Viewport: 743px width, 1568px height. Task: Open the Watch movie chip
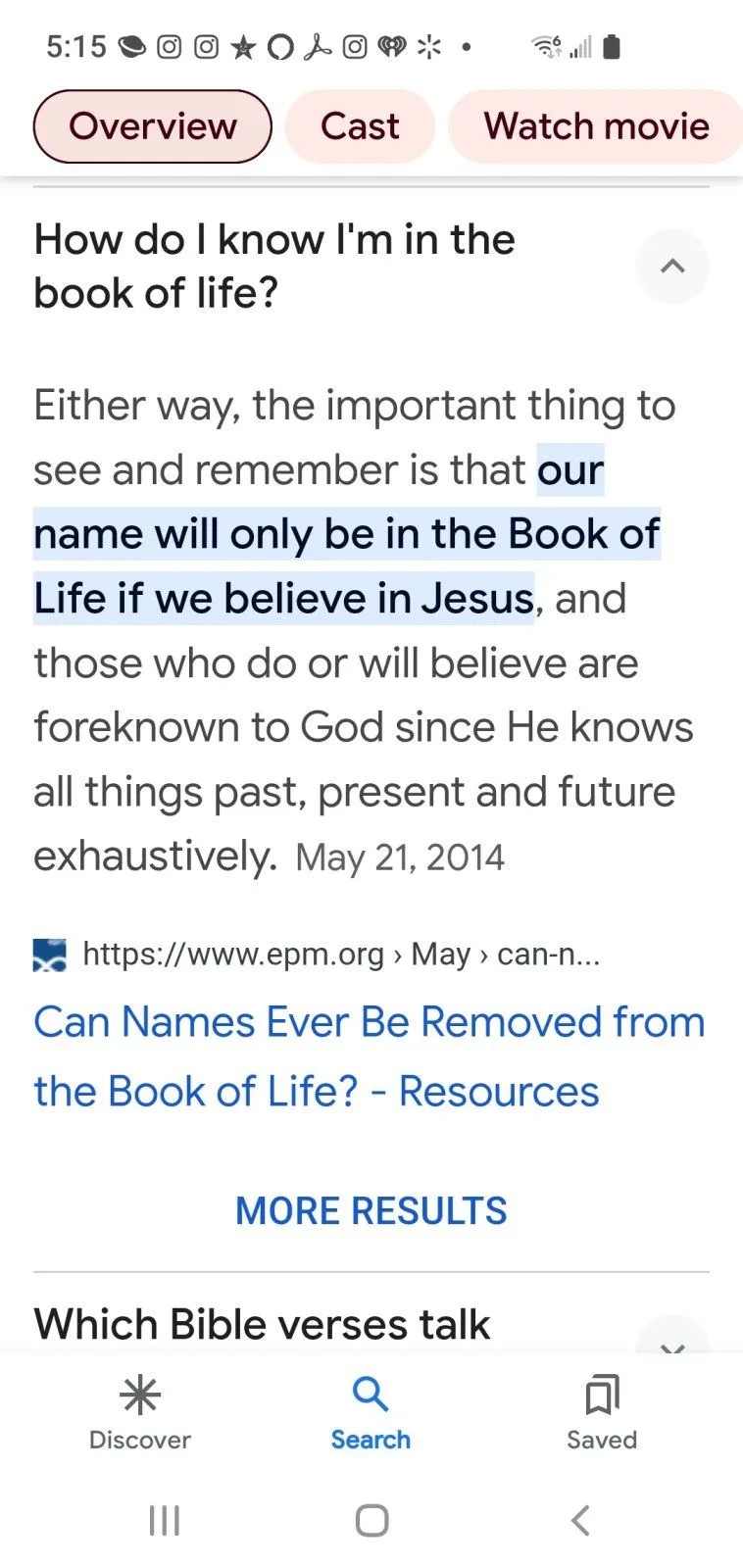pos(595,126)
